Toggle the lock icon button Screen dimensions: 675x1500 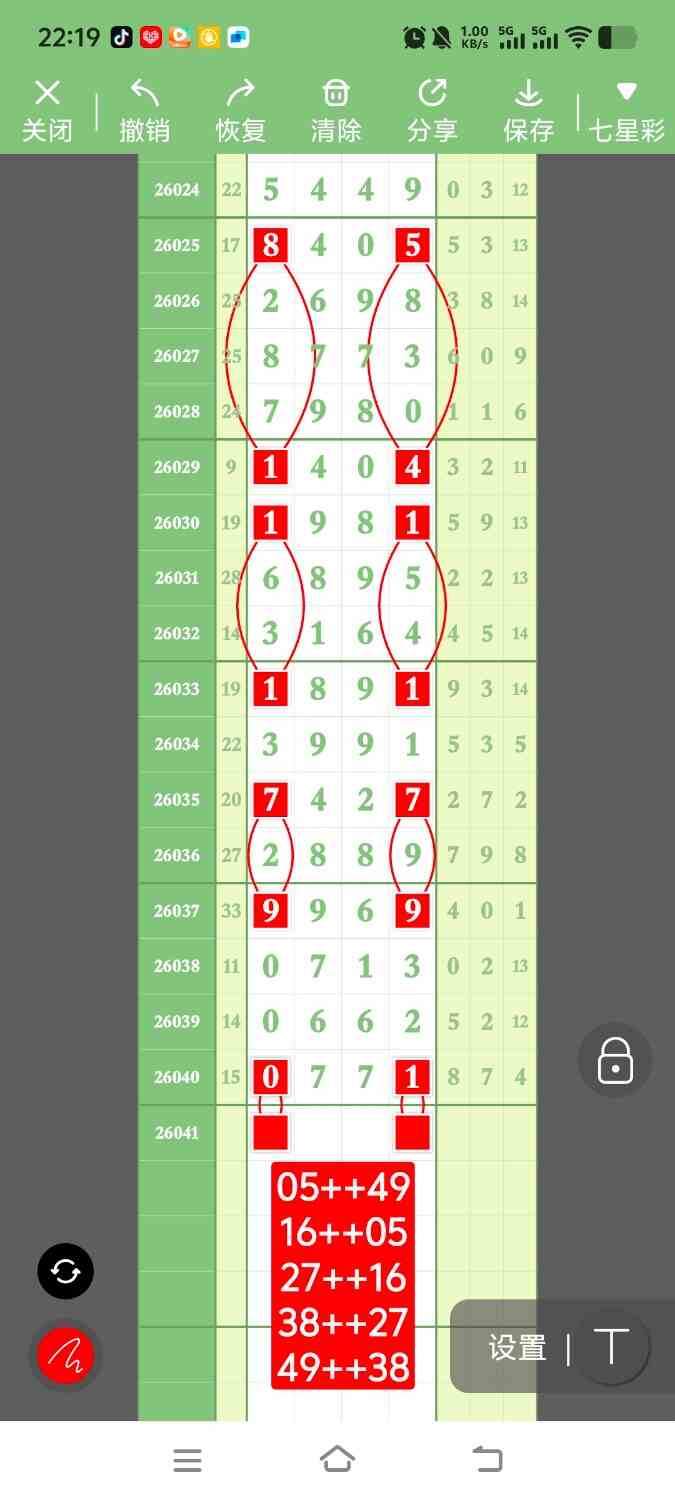point(615,1060)
